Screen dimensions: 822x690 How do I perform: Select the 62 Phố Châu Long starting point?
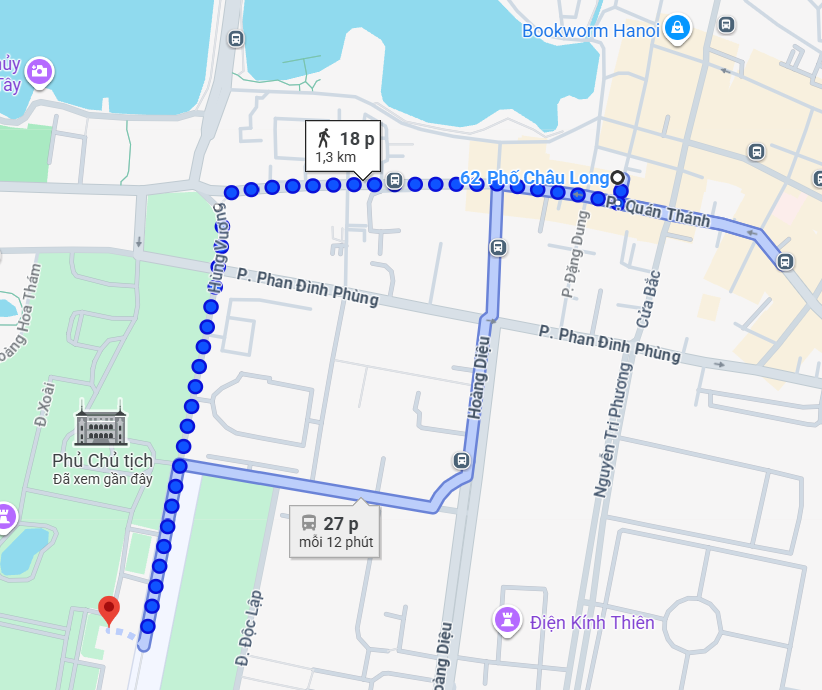[x=619, y=178]
